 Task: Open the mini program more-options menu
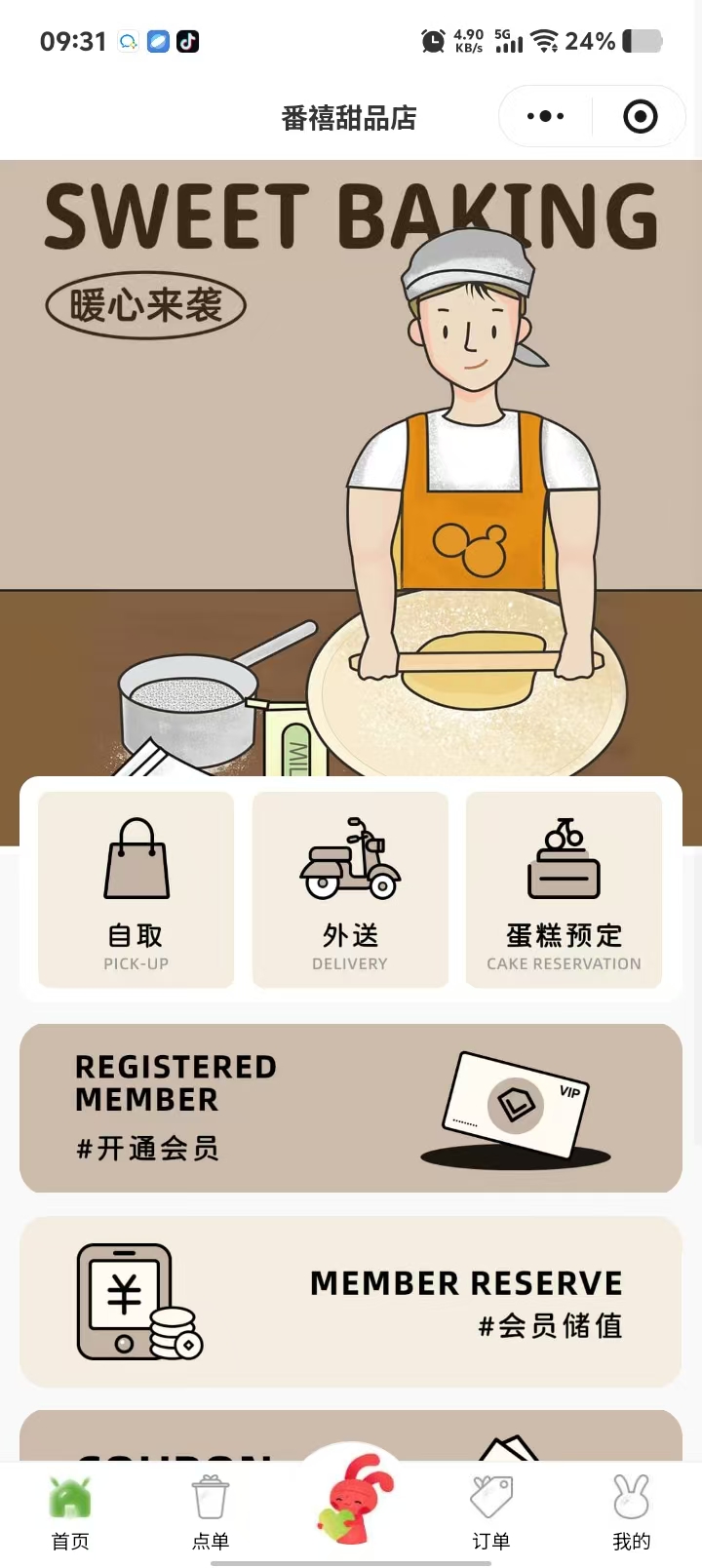point(545,117)
